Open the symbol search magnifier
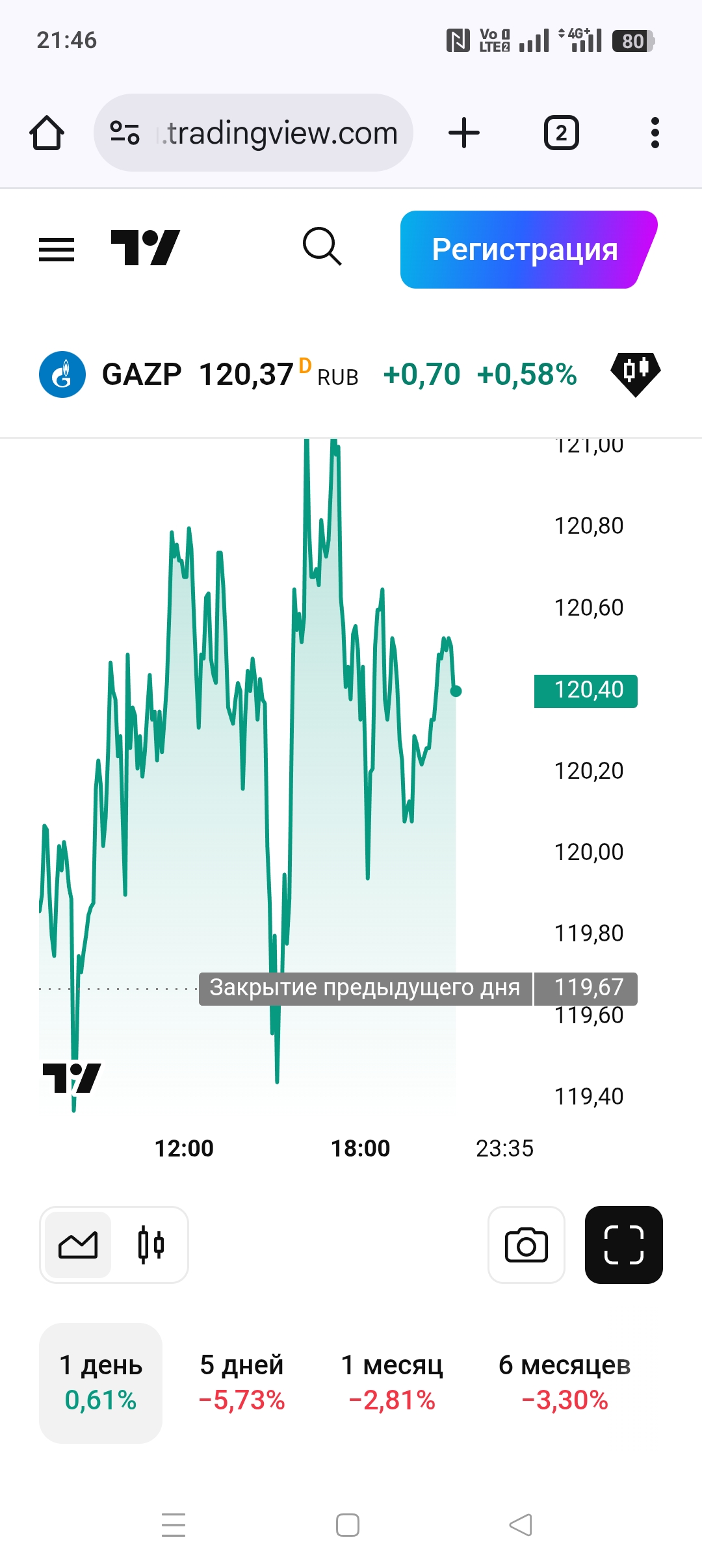The height and width of the screenshot is (1568, 702). (322, 246)
